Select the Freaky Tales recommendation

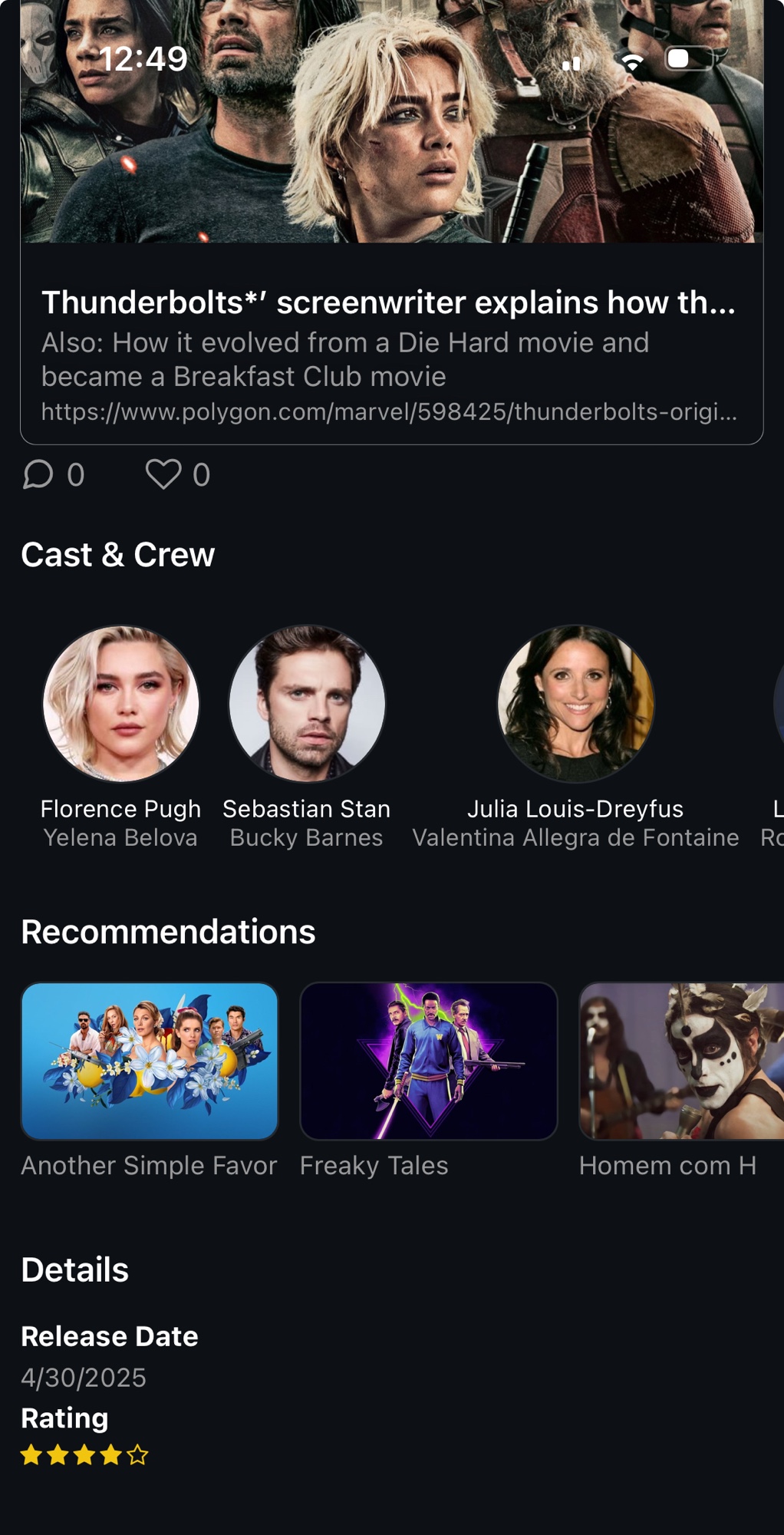tap(428, 1061)
